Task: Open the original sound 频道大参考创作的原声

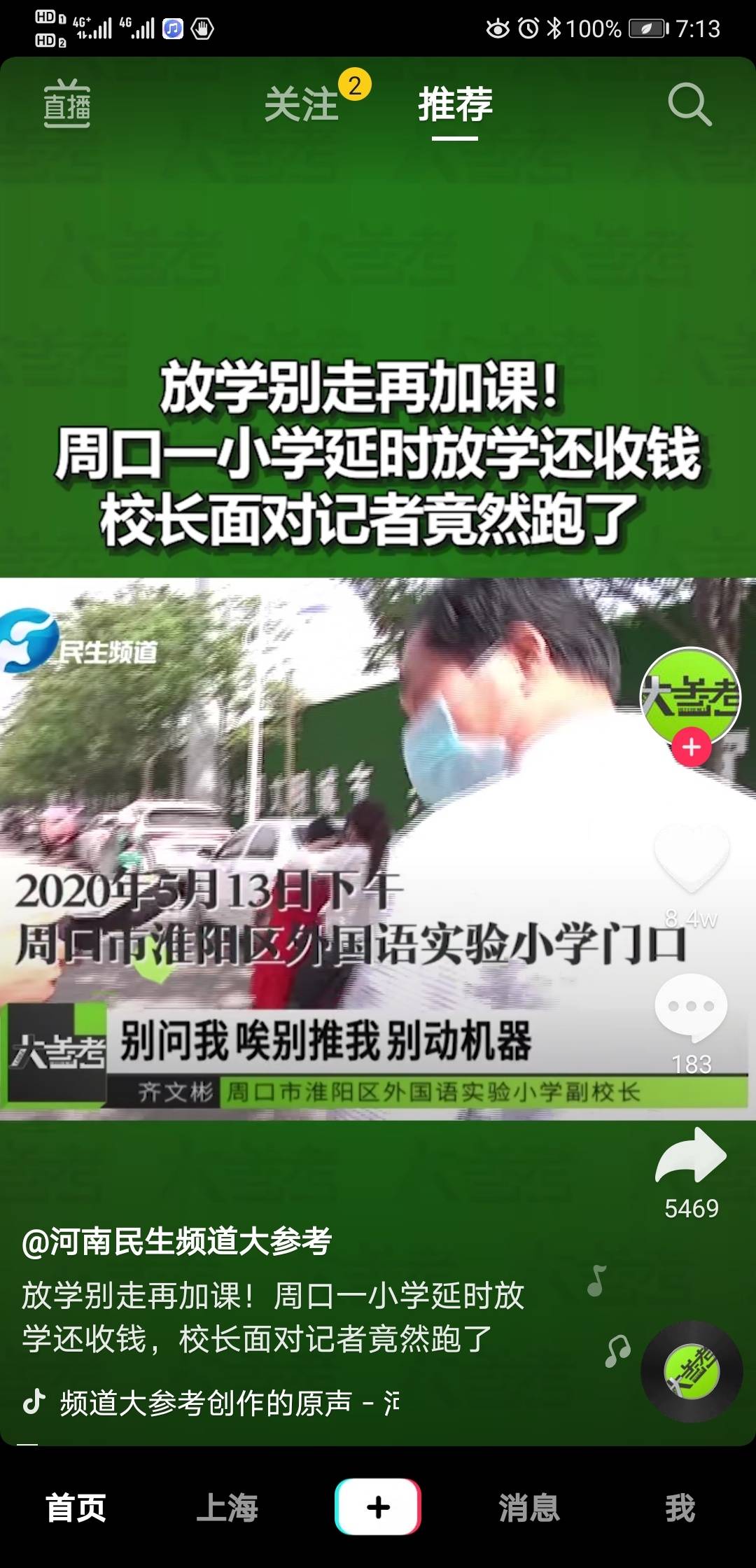Action: coord(210,1402)
